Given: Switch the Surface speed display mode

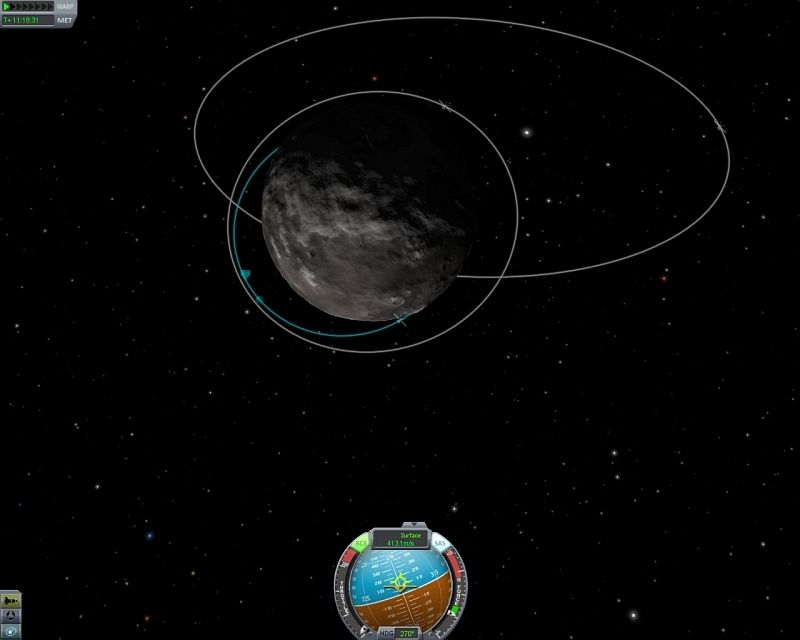Looking at the screenshot, I should [x=400, y=538].
